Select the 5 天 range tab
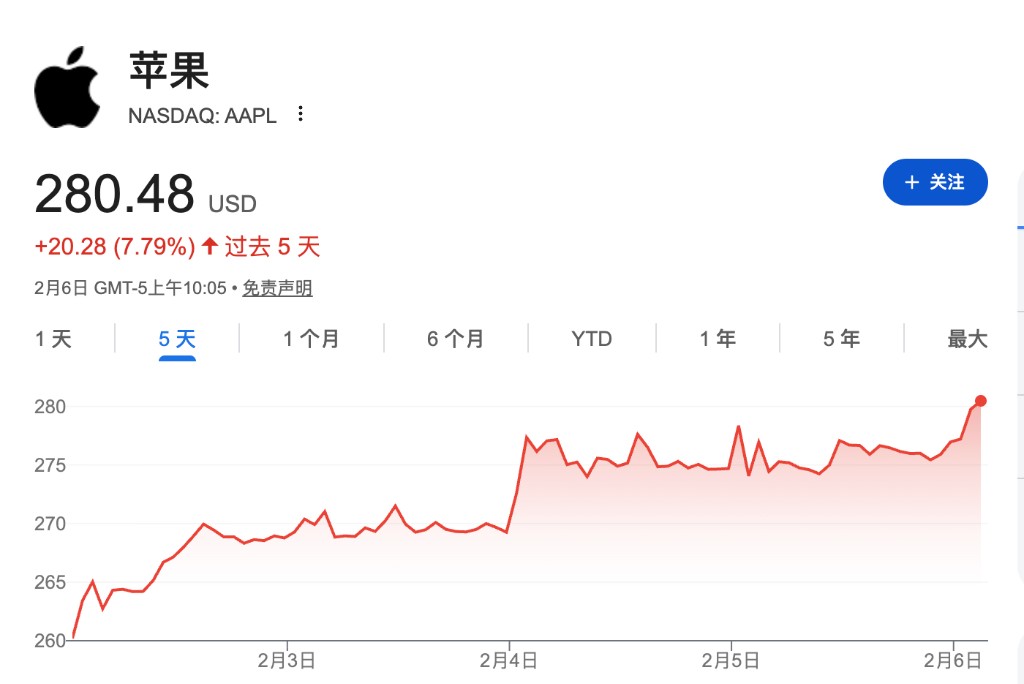 point(177,339)
